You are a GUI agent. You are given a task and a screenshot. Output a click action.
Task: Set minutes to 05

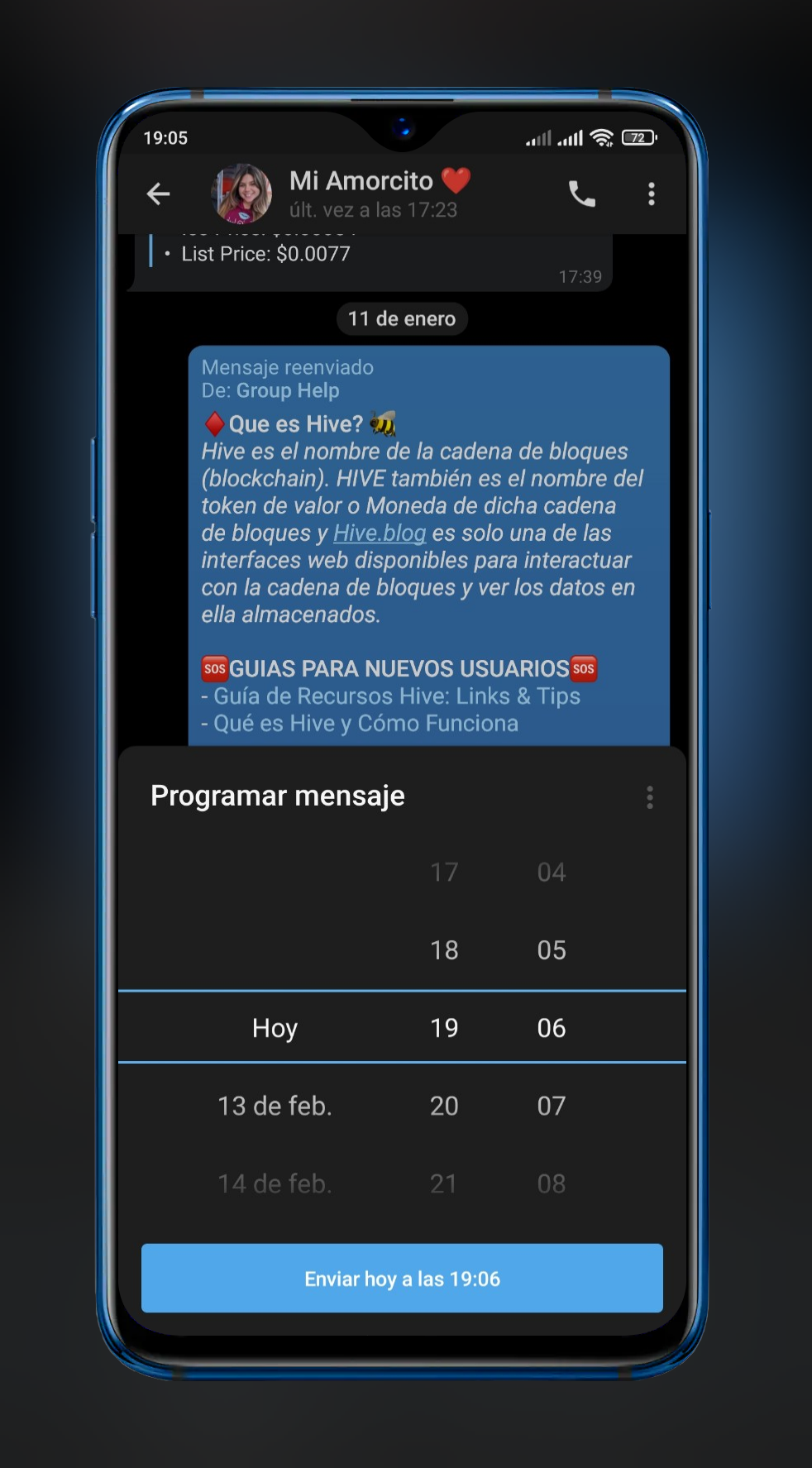click(x=552, y=950)
